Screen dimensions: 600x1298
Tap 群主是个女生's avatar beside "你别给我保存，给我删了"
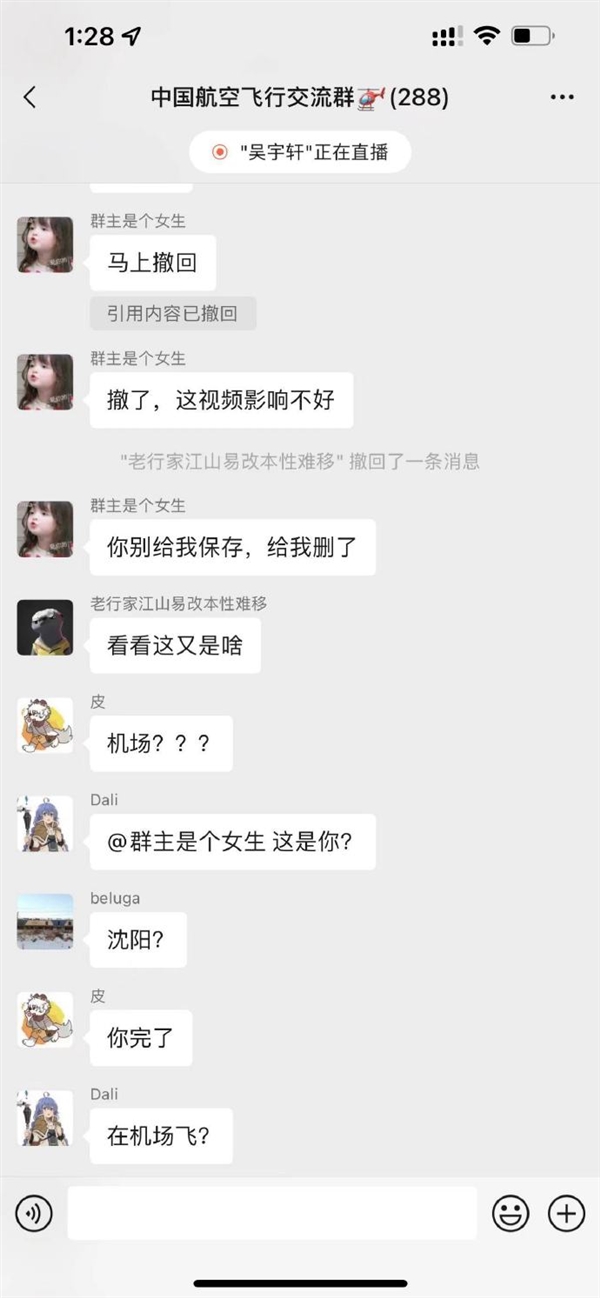coord(45,529)
